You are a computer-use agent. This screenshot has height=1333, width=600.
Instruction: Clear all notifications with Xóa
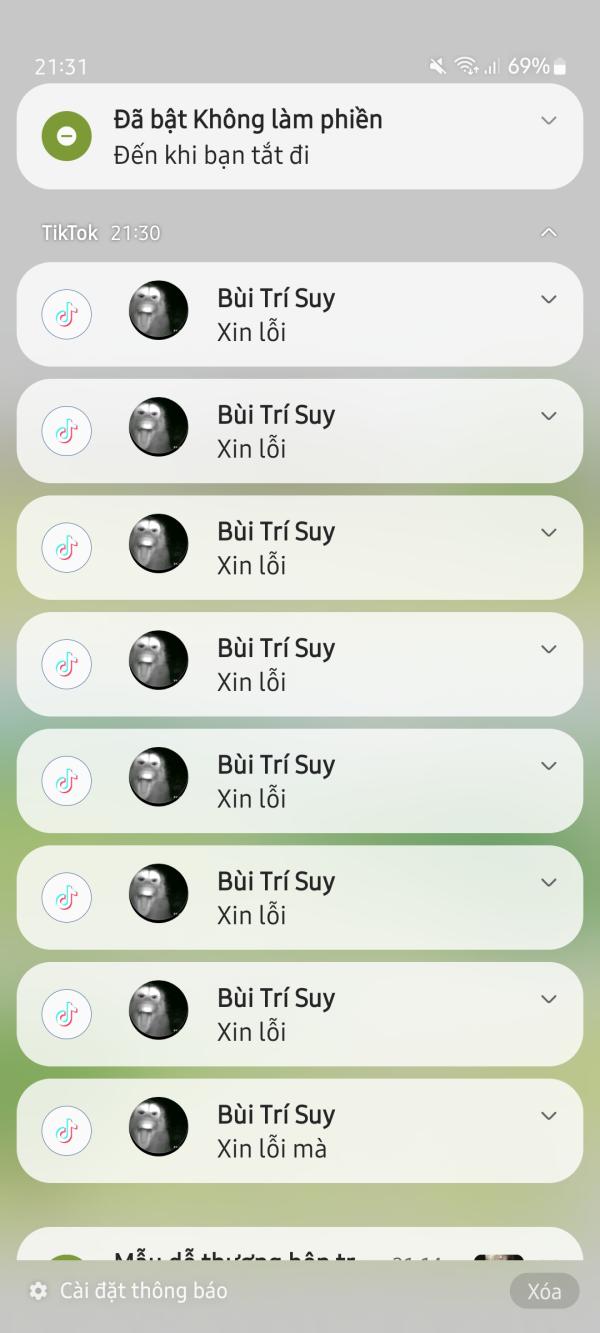coord(544,1291)
